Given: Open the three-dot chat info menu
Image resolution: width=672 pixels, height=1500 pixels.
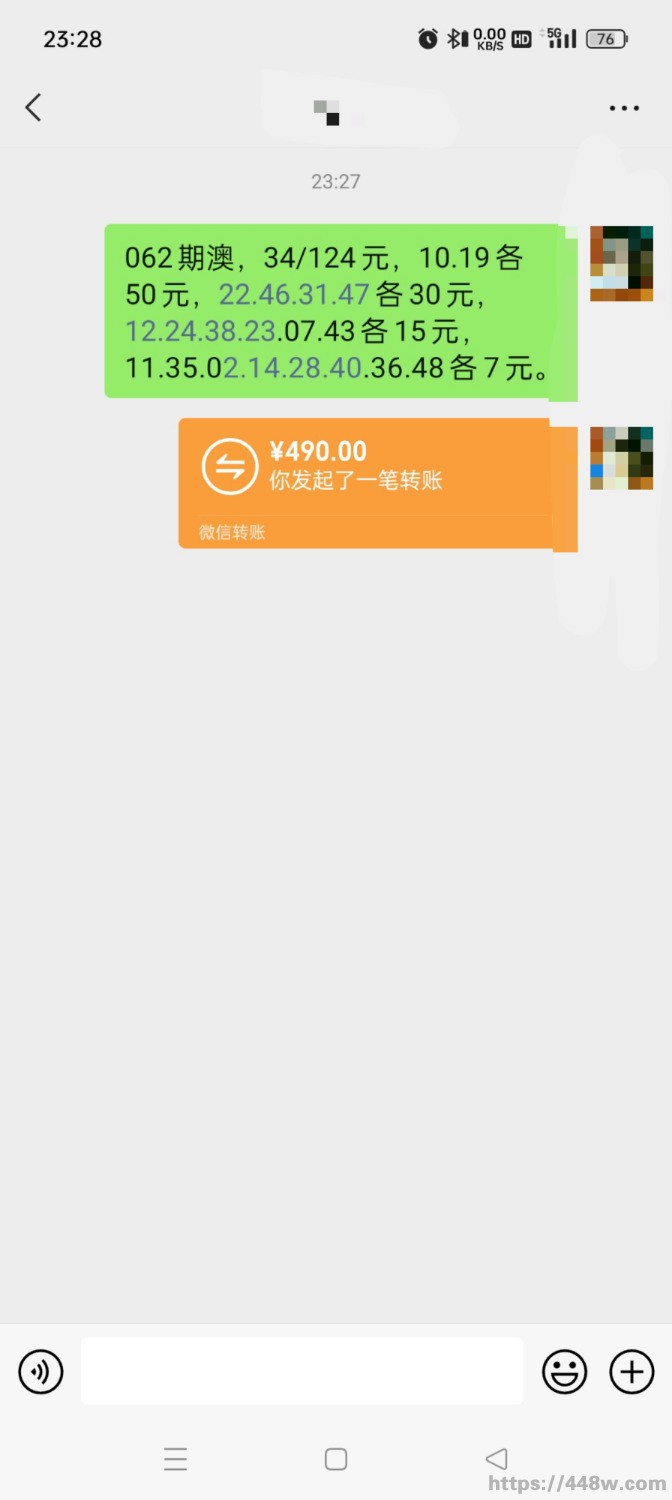Looking at the screenshot, I should [624, 108].
